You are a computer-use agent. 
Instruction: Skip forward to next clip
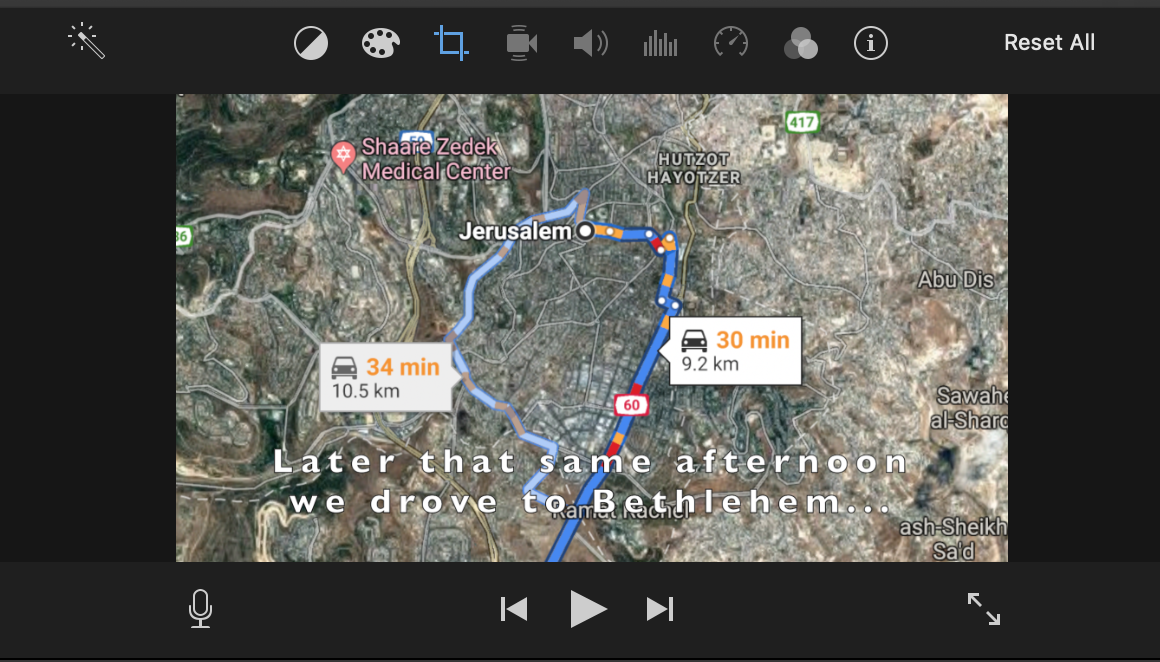point(660,608)
